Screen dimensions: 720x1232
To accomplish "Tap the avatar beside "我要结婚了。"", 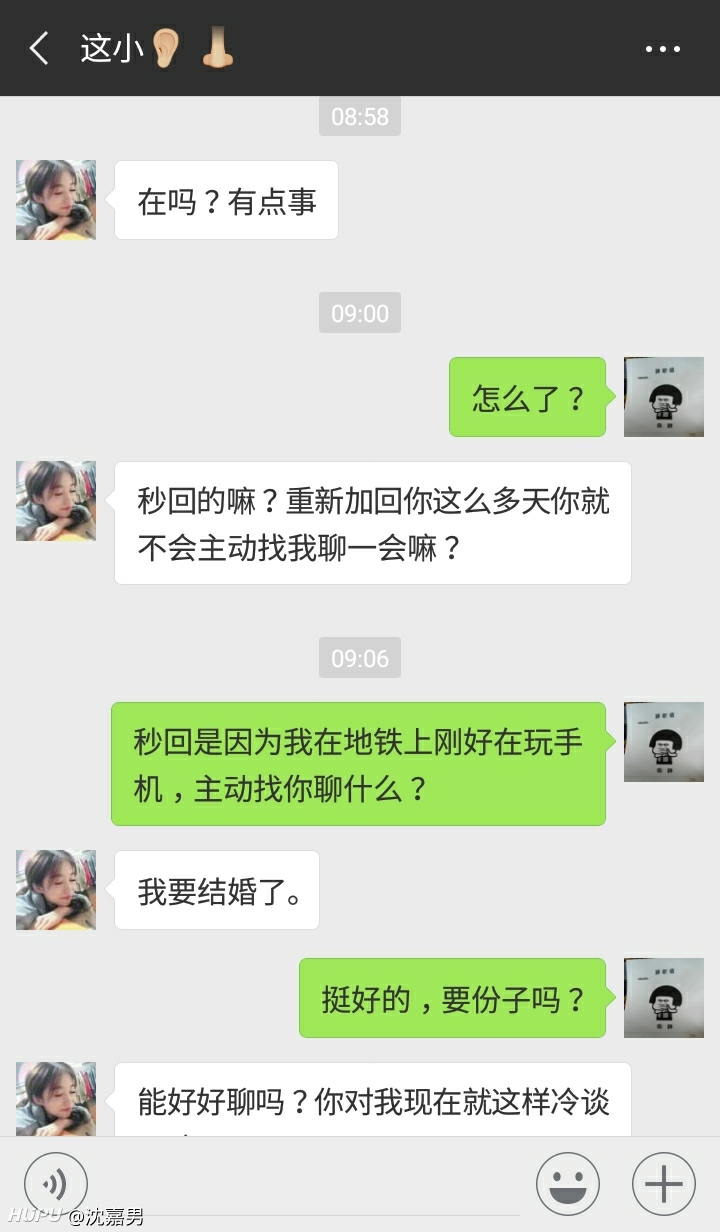I will click(56, 890).
